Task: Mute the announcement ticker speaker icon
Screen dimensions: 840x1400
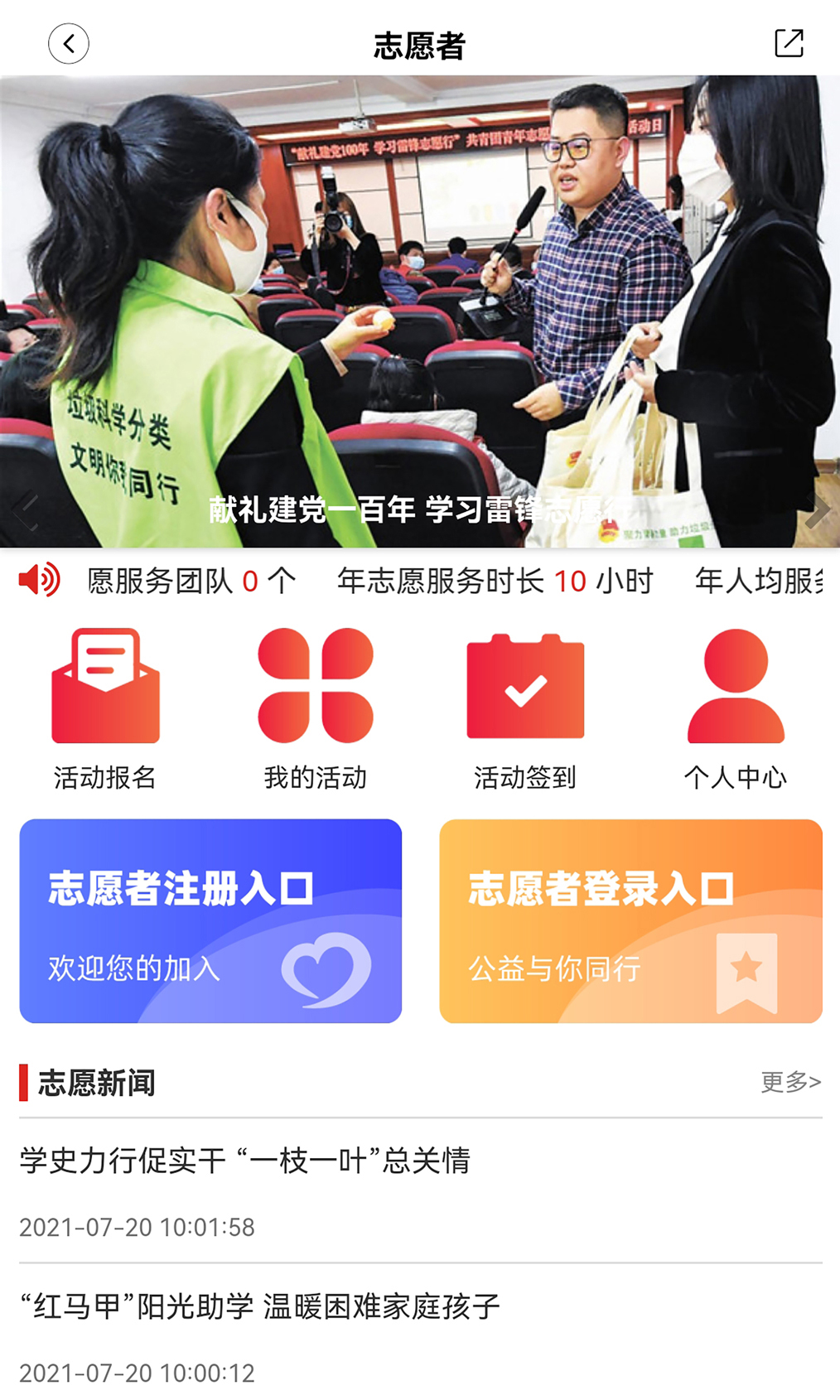Action: click(x=38, y=580)
